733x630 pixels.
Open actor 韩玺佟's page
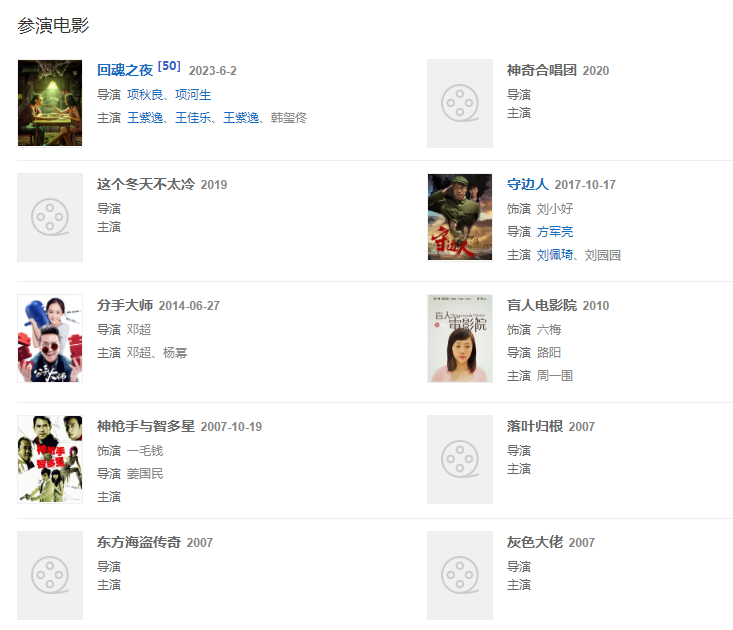point(289,118)
